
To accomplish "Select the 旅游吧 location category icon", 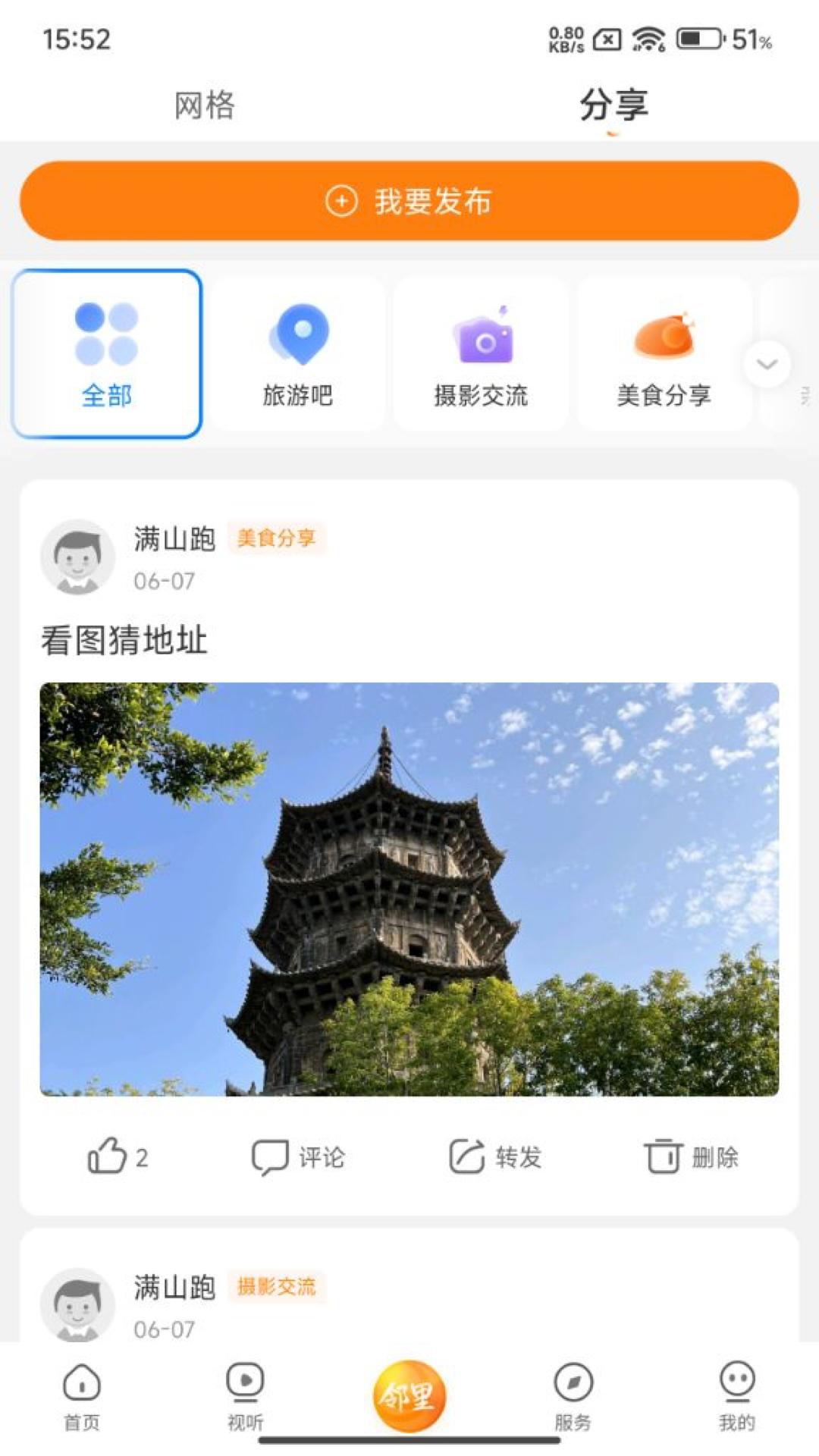I will 300,334.
